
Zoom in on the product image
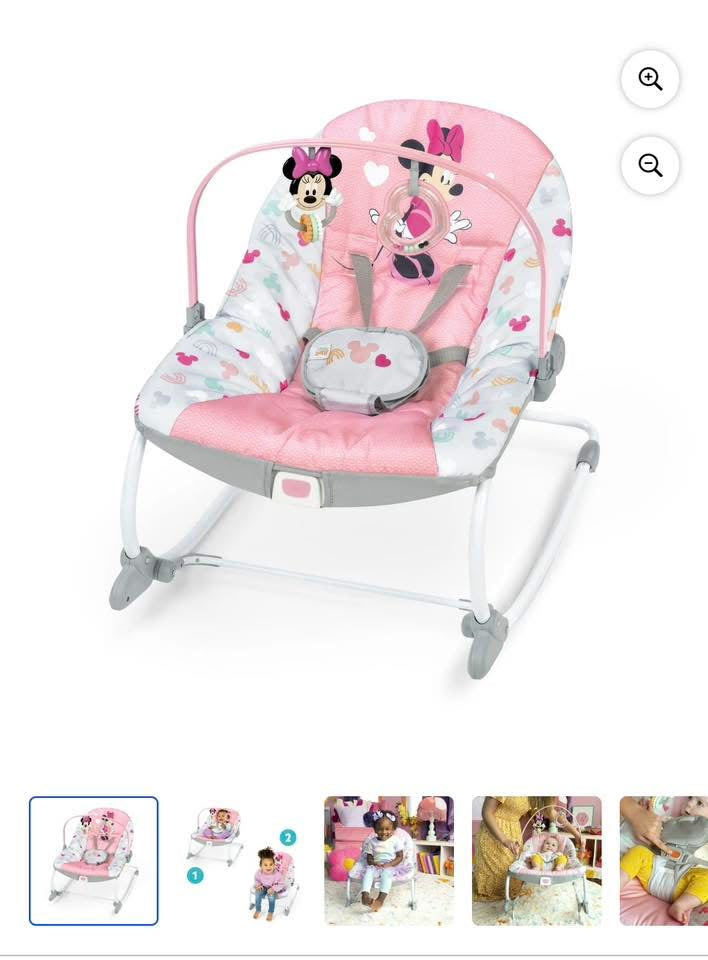pyautogui.click(x=650, y=79)
